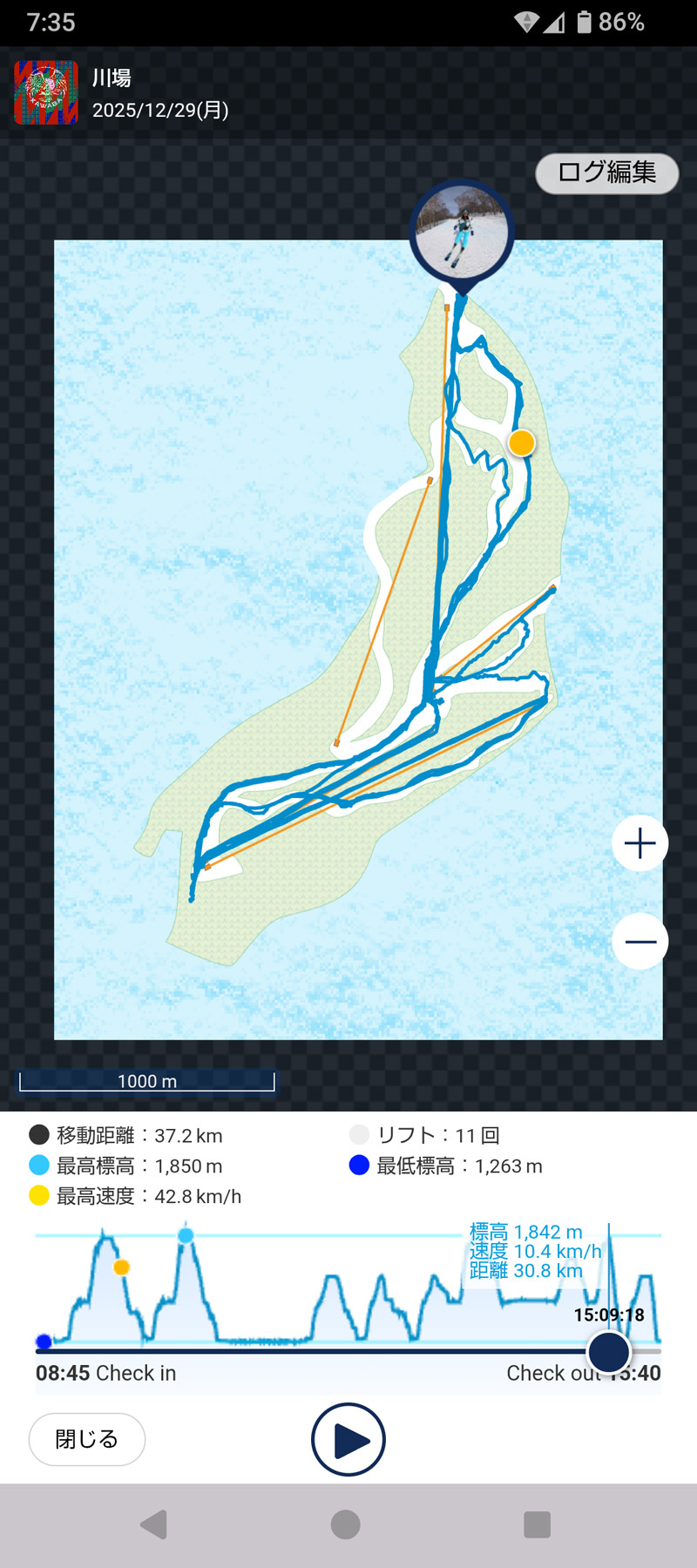Viewport: 697px width, 1568px height.
Task: Tap the timeline scrubber handle at 15:09:18
Action: click(608, 1352)
